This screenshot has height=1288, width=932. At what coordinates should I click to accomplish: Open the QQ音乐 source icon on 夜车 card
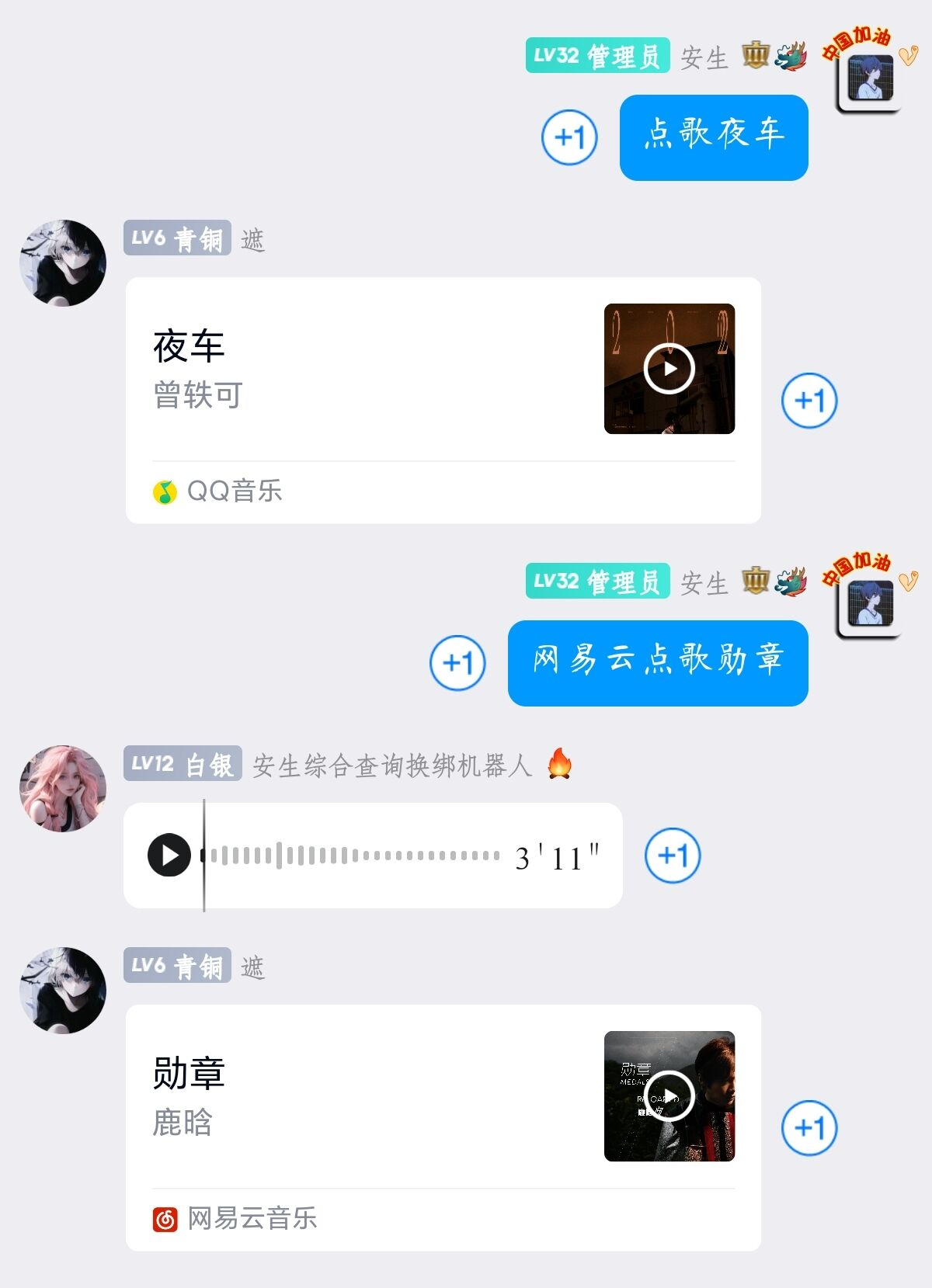[164, 490]
